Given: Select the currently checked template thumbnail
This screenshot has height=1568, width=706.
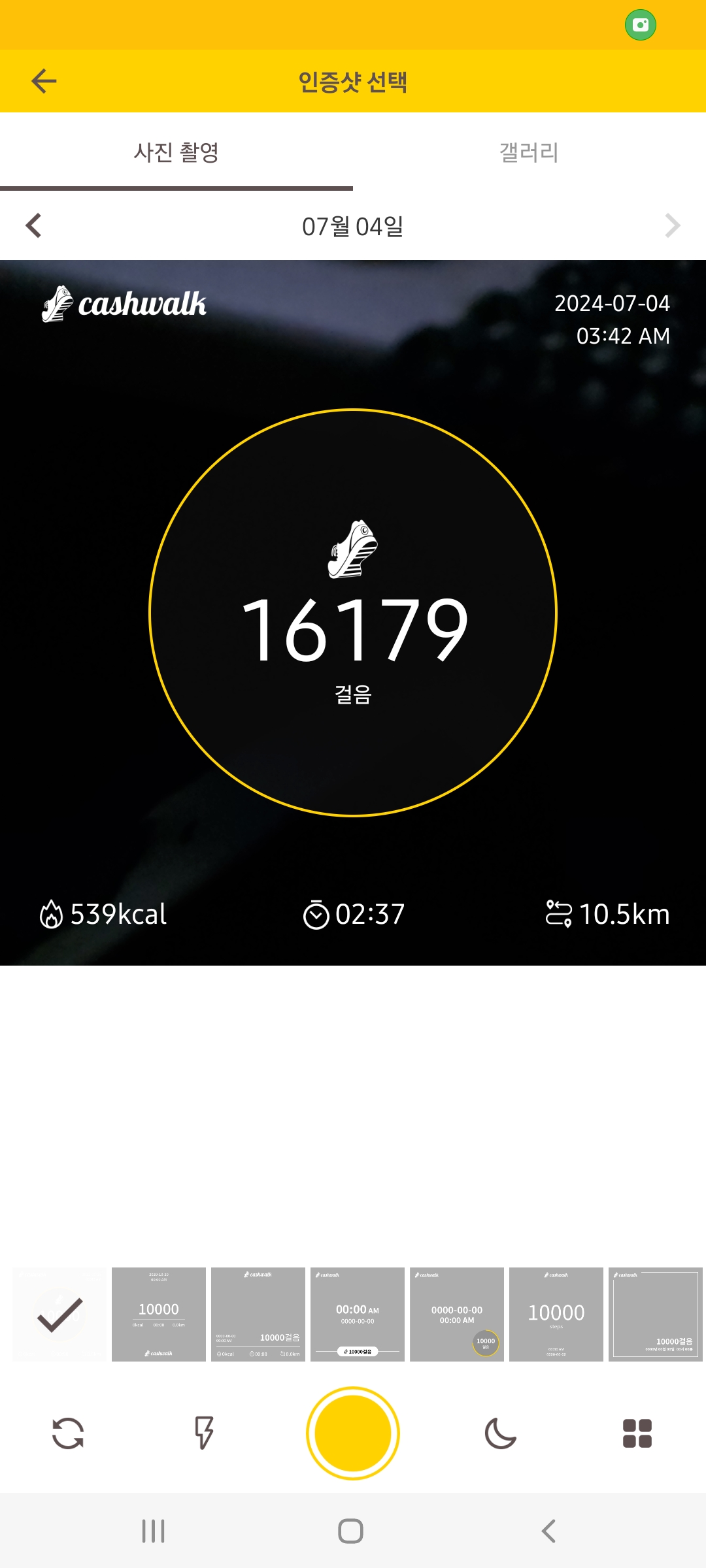Looking at the screenshot, I should click(x=59, y=1315).
